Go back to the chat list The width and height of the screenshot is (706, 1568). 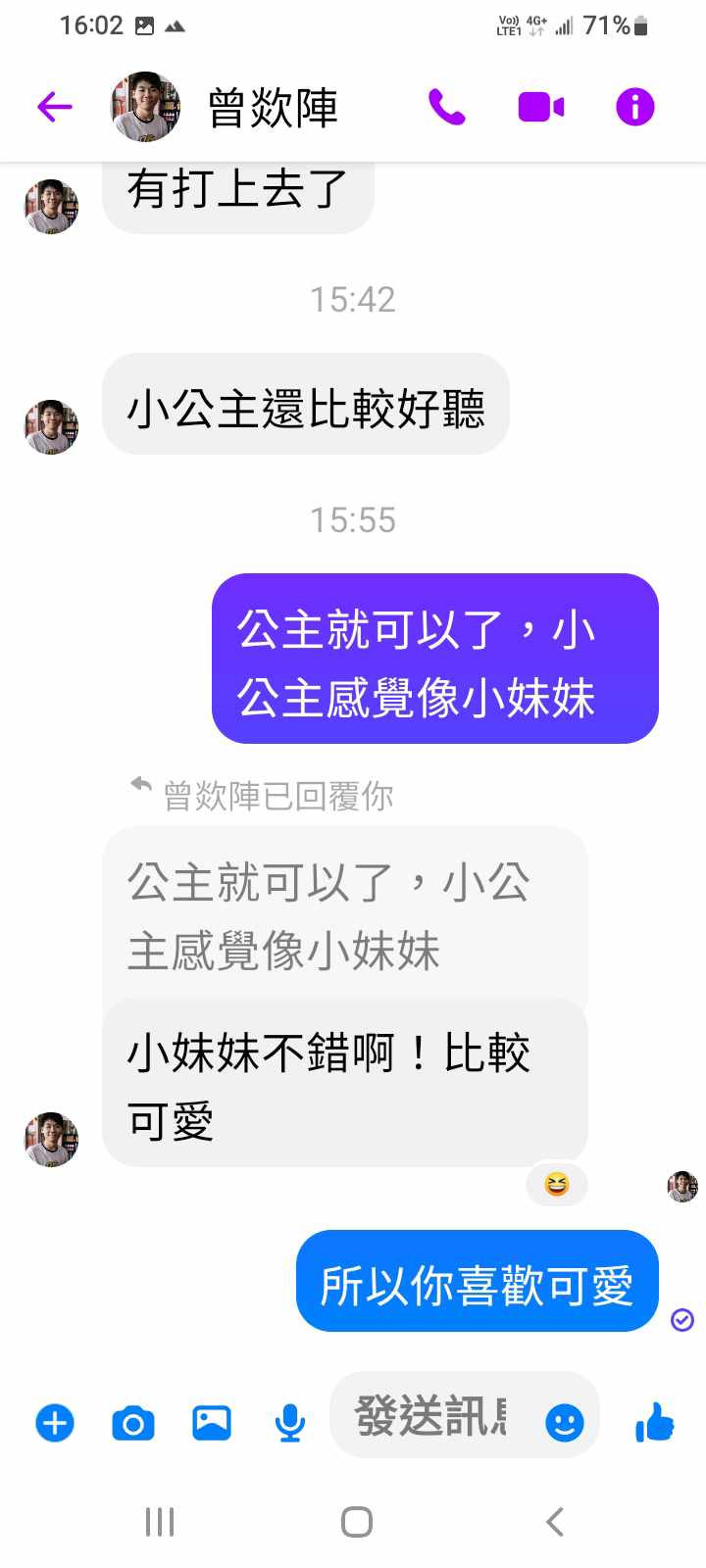(55, 107)
